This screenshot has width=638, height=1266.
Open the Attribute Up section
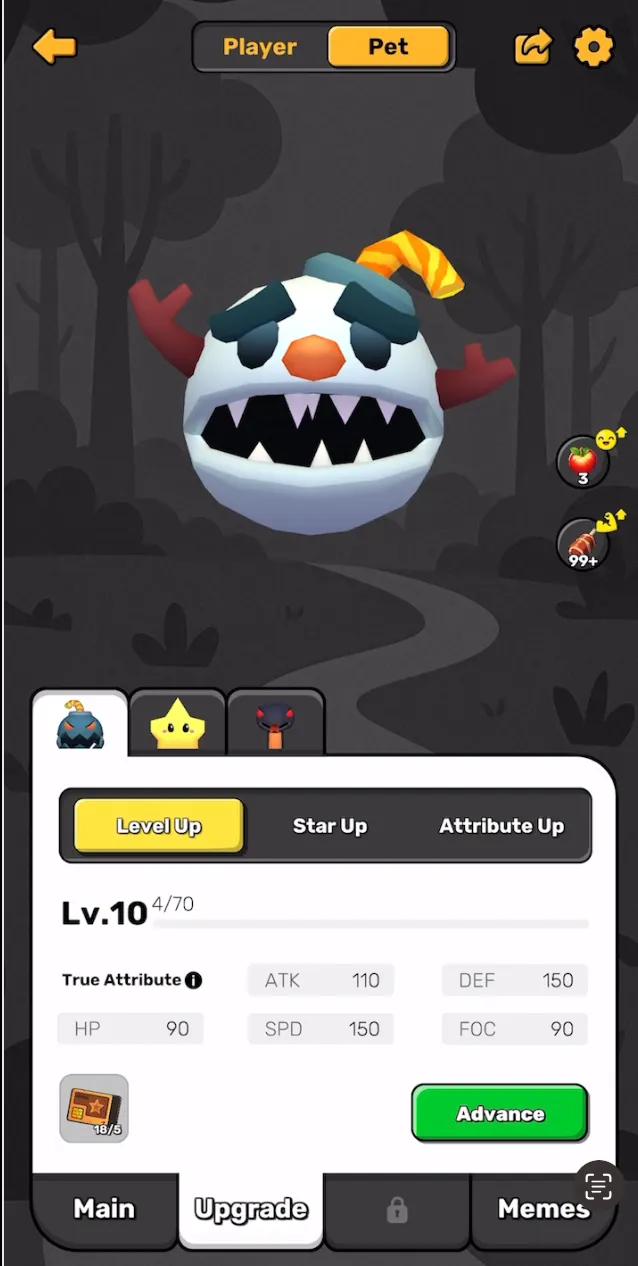tap(501, 826)
